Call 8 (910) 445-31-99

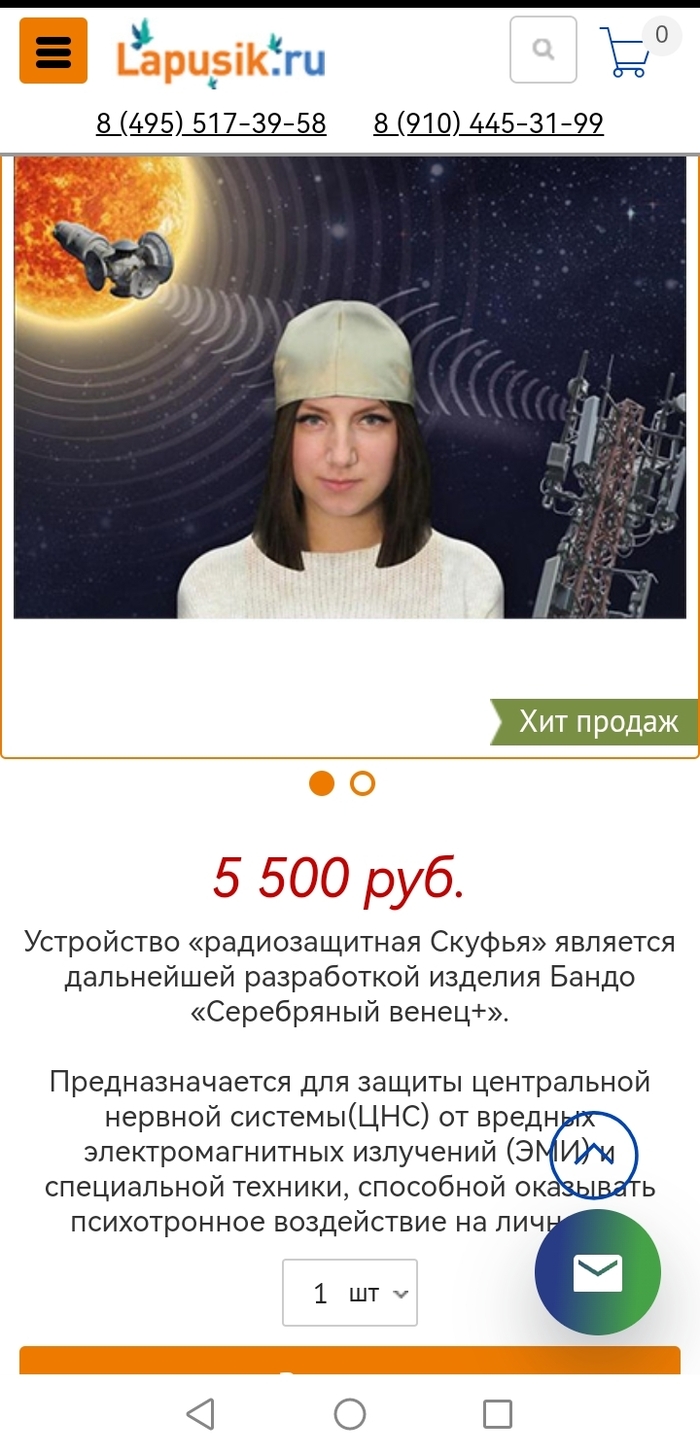pos(488,123)
